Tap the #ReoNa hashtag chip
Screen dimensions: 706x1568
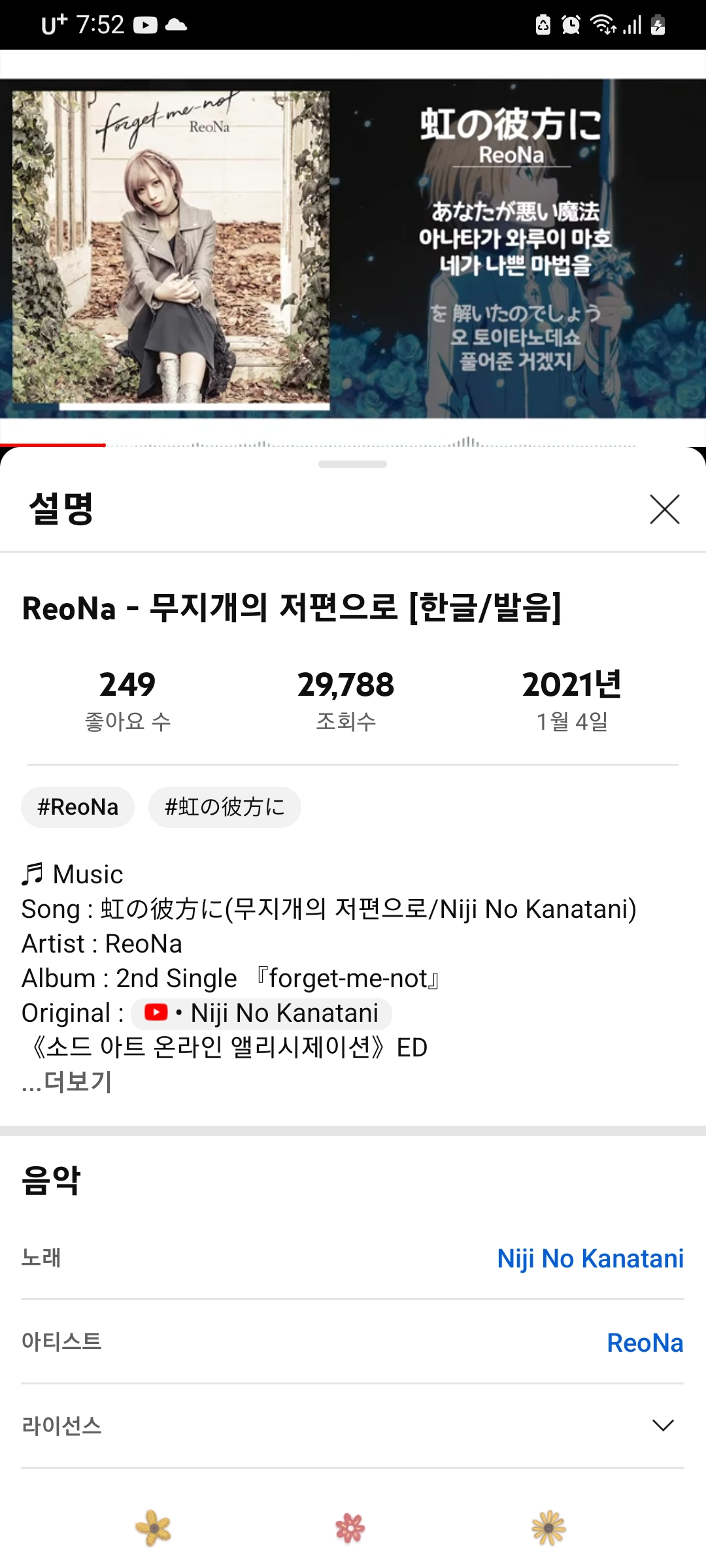pyautogui.click(x=78, y=807)
